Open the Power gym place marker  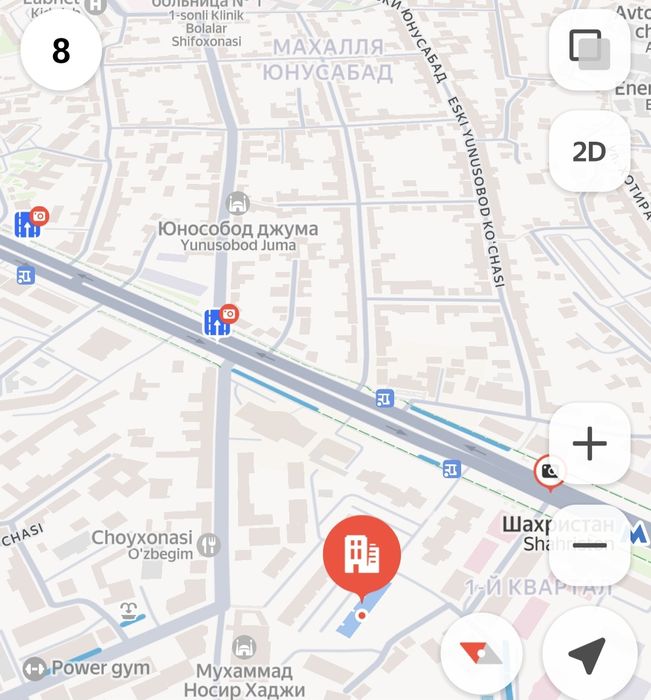[34, 668]
